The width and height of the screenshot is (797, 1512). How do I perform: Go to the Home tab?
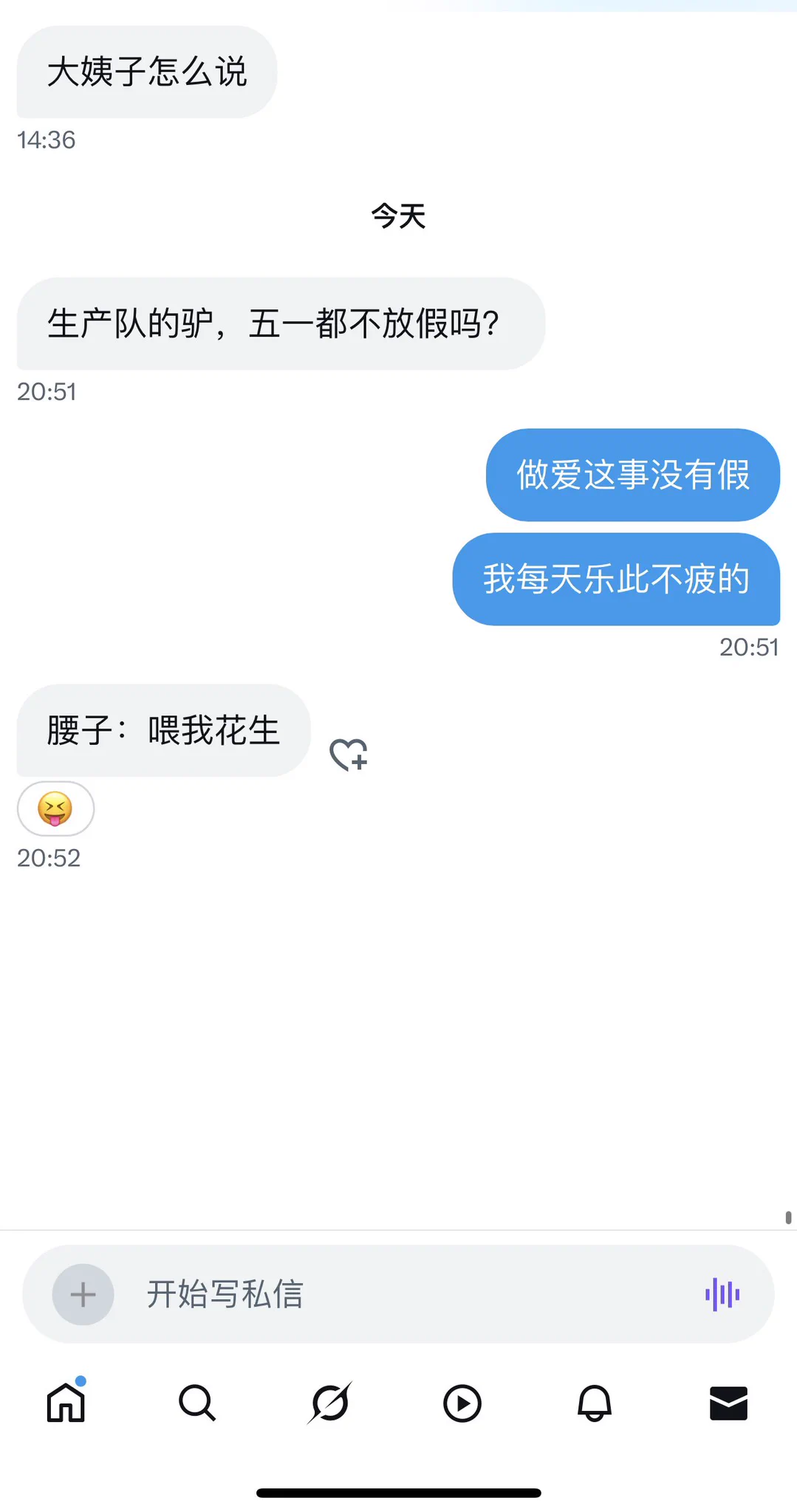point(66,1402)
